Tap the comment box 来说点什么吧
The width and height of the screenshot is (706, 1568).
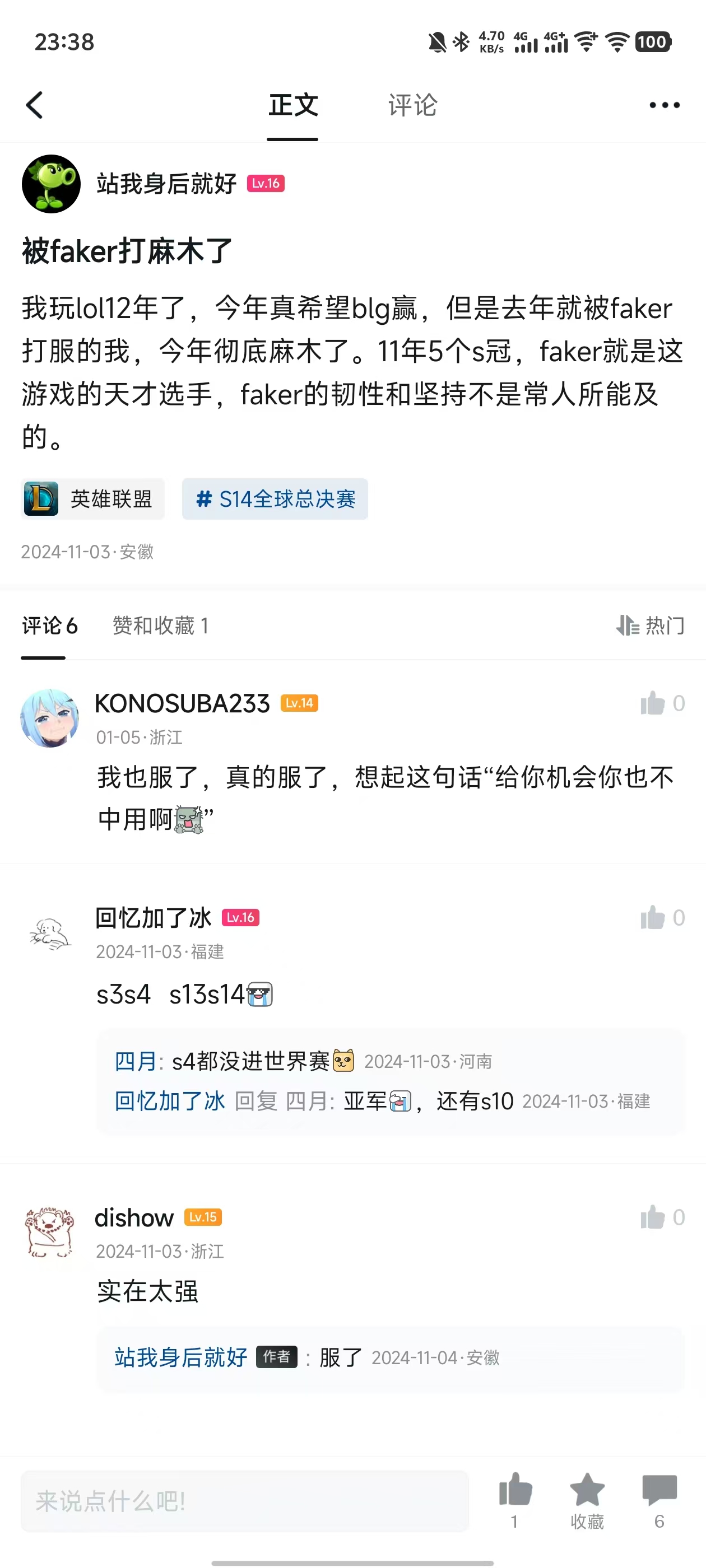244,1501
